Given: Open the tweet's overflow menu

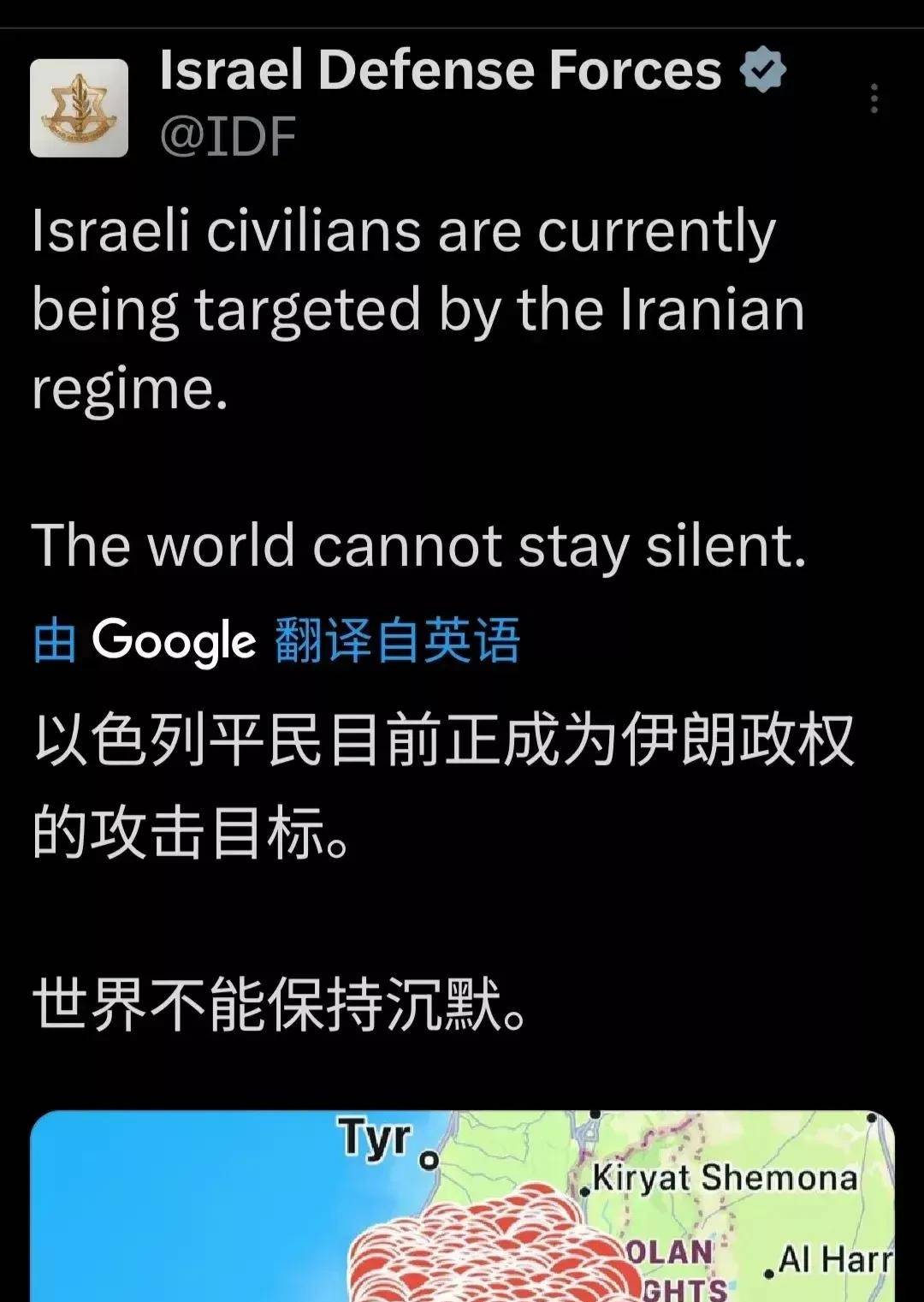Looking at the screenshot, I should (x=874, y=98).
